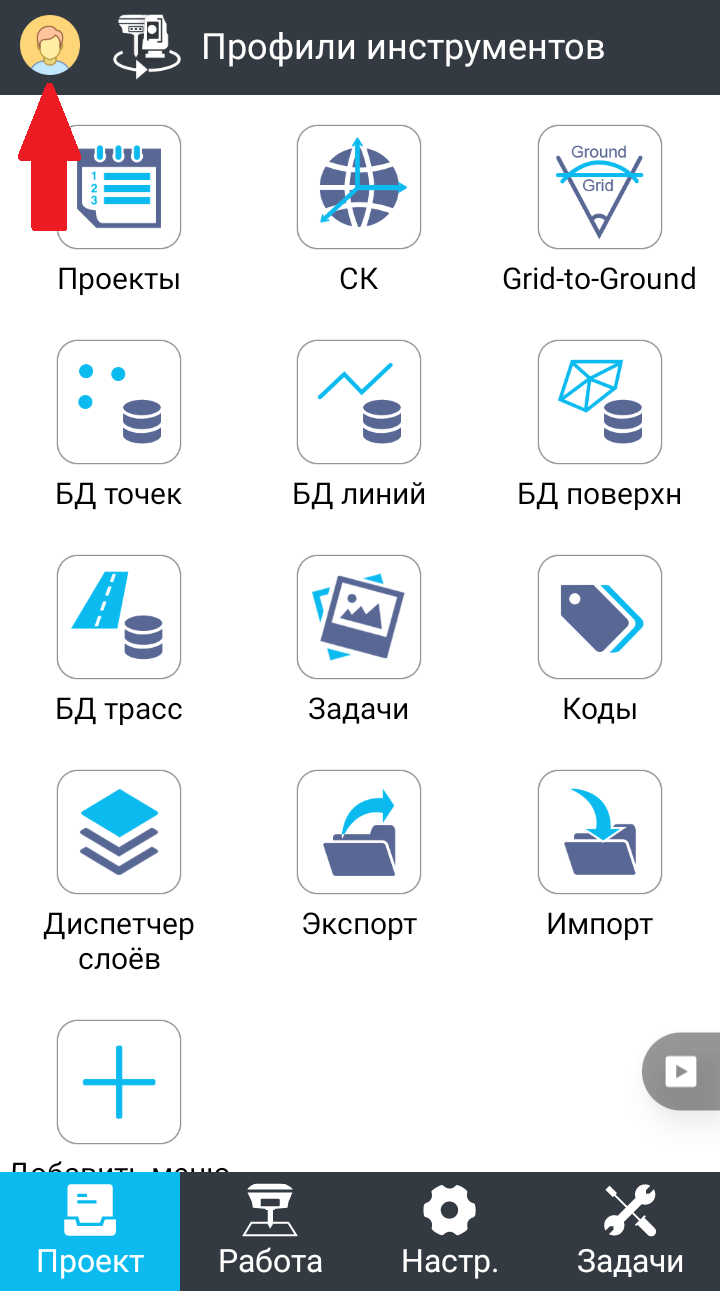Screen dimensions: 720x1291
Task: Switch to the Работа tab
Action: 270,1231
